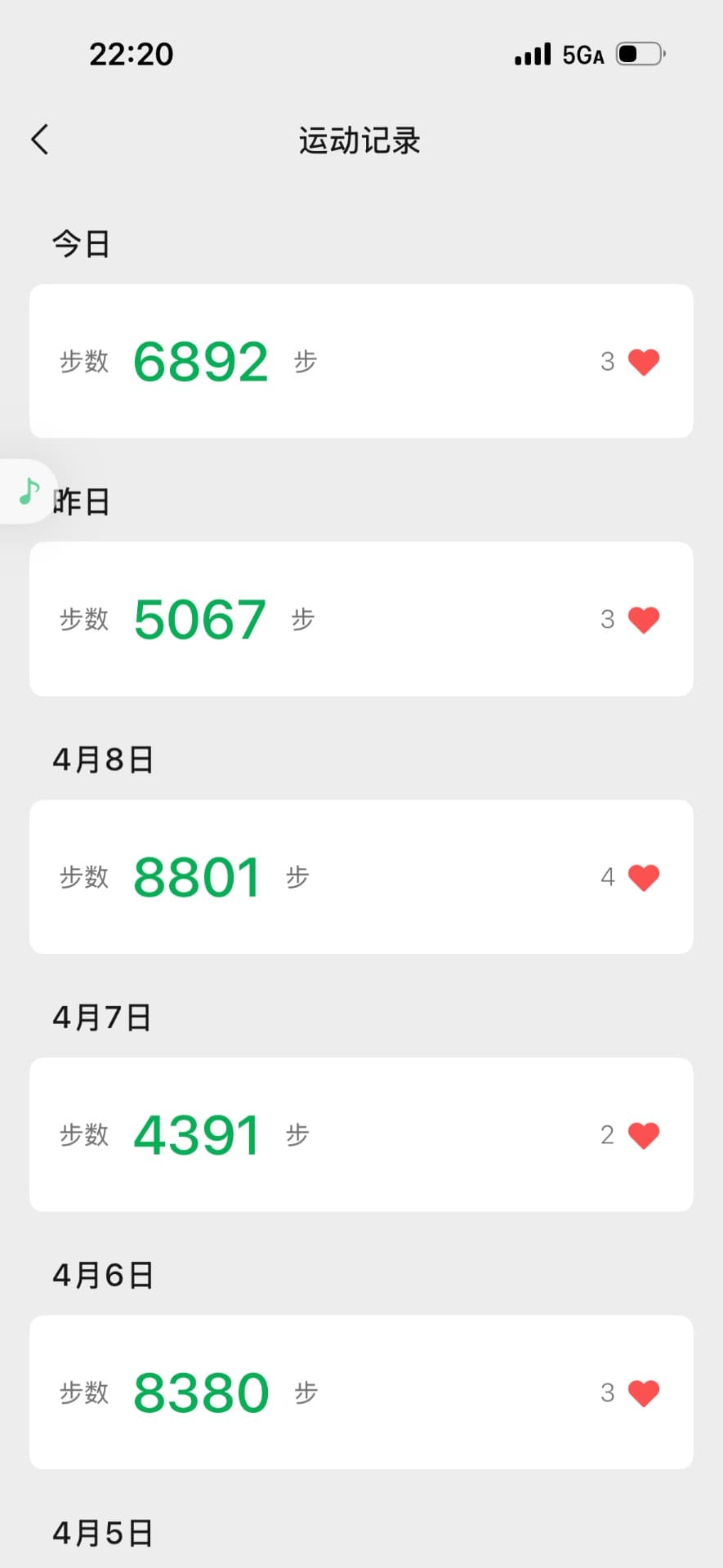Tap the heart icon on 昨日's record
Viewport: 723px width, 1568px height.
click(644, 618)
